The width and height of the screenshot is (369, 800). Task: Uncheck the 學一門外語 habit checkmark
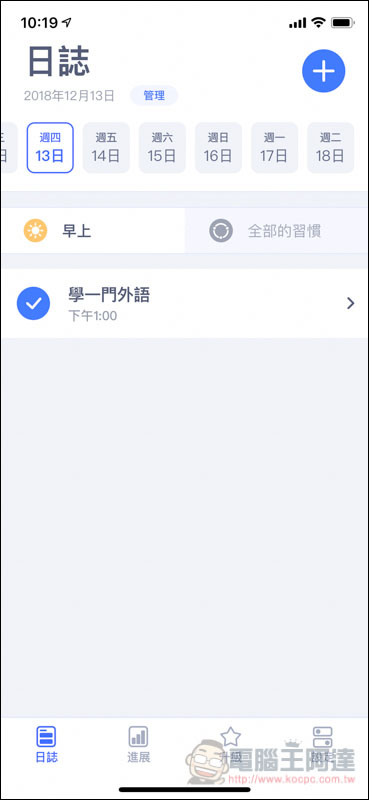click(x=34, y=304)
